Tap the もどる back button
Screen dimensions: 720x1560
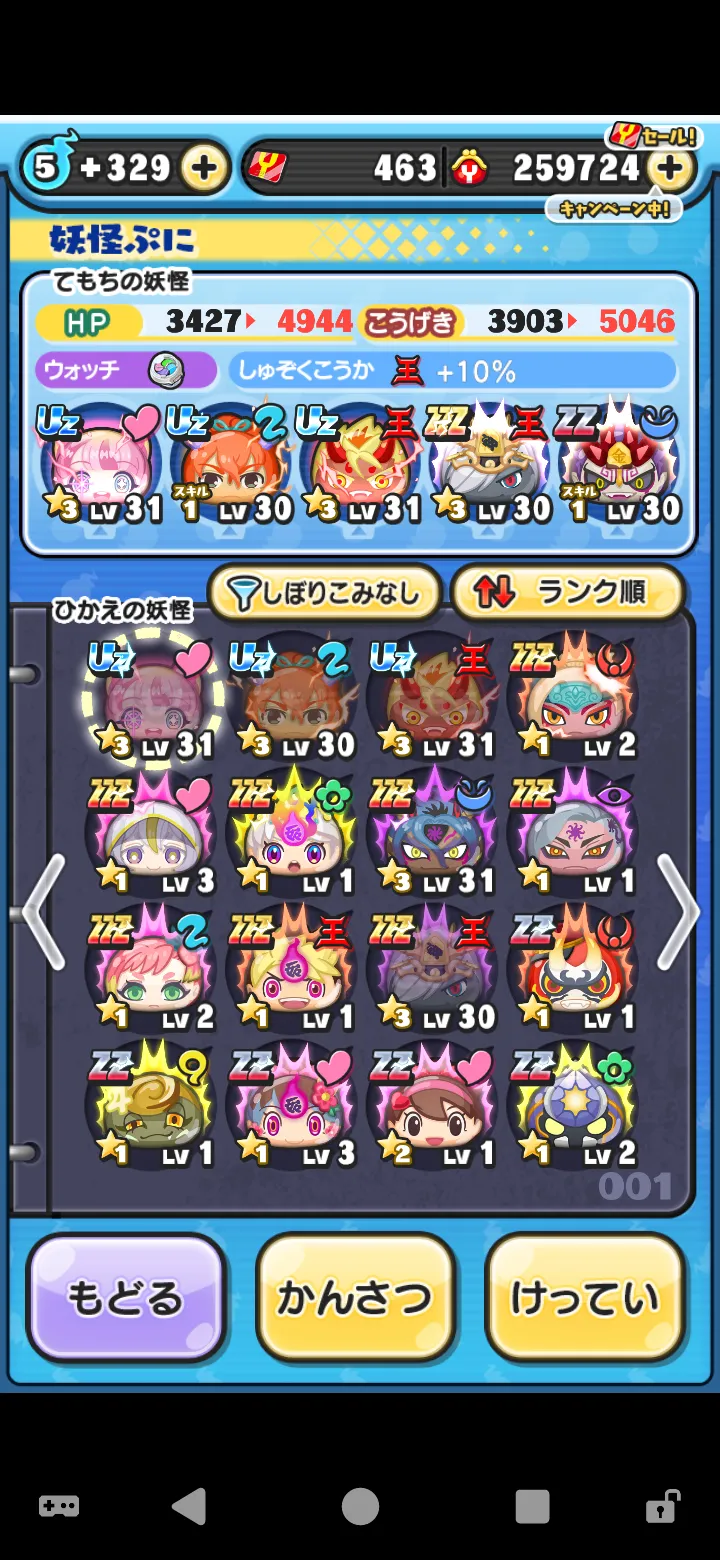point(126,1298)
